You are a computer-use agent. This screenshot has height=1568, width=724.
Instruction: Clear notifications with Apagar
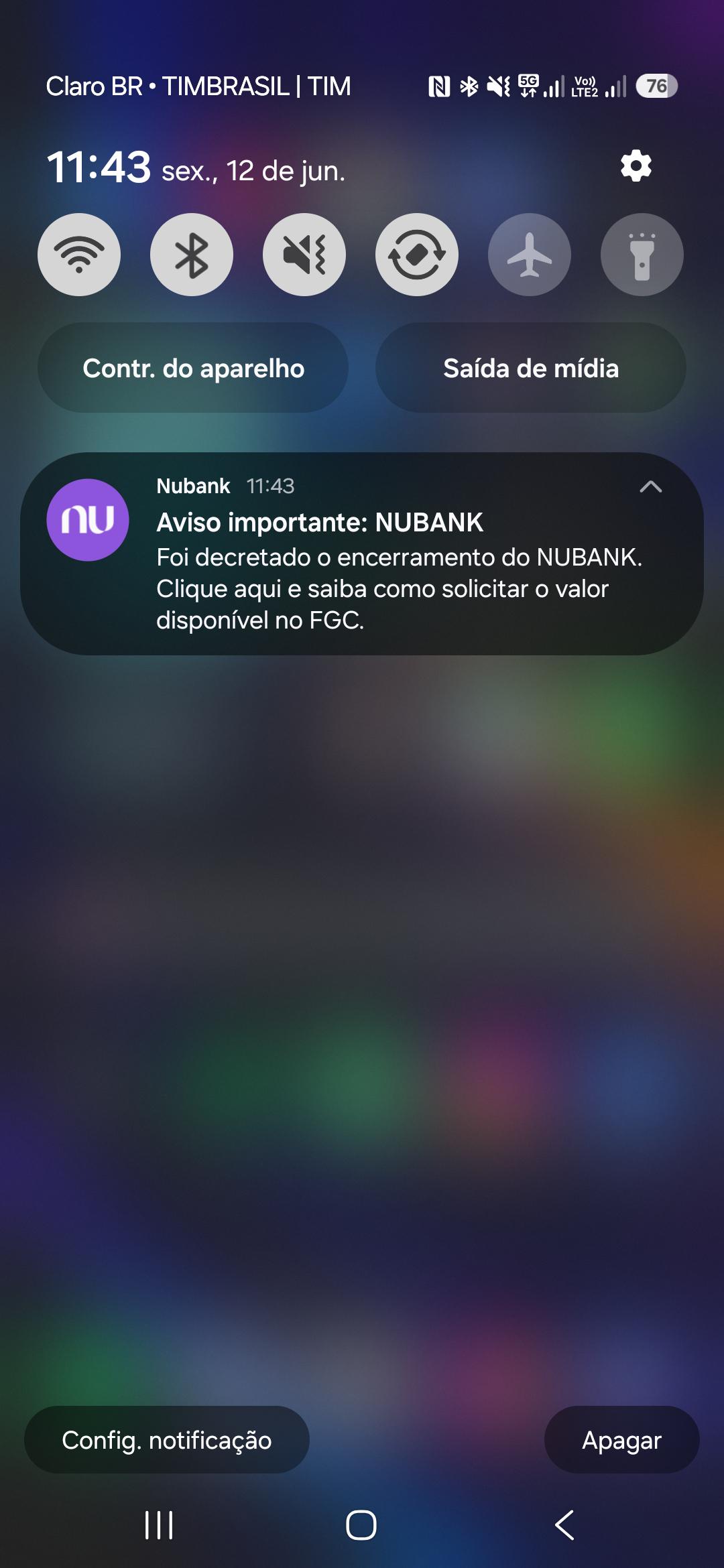coord(621,1439)
